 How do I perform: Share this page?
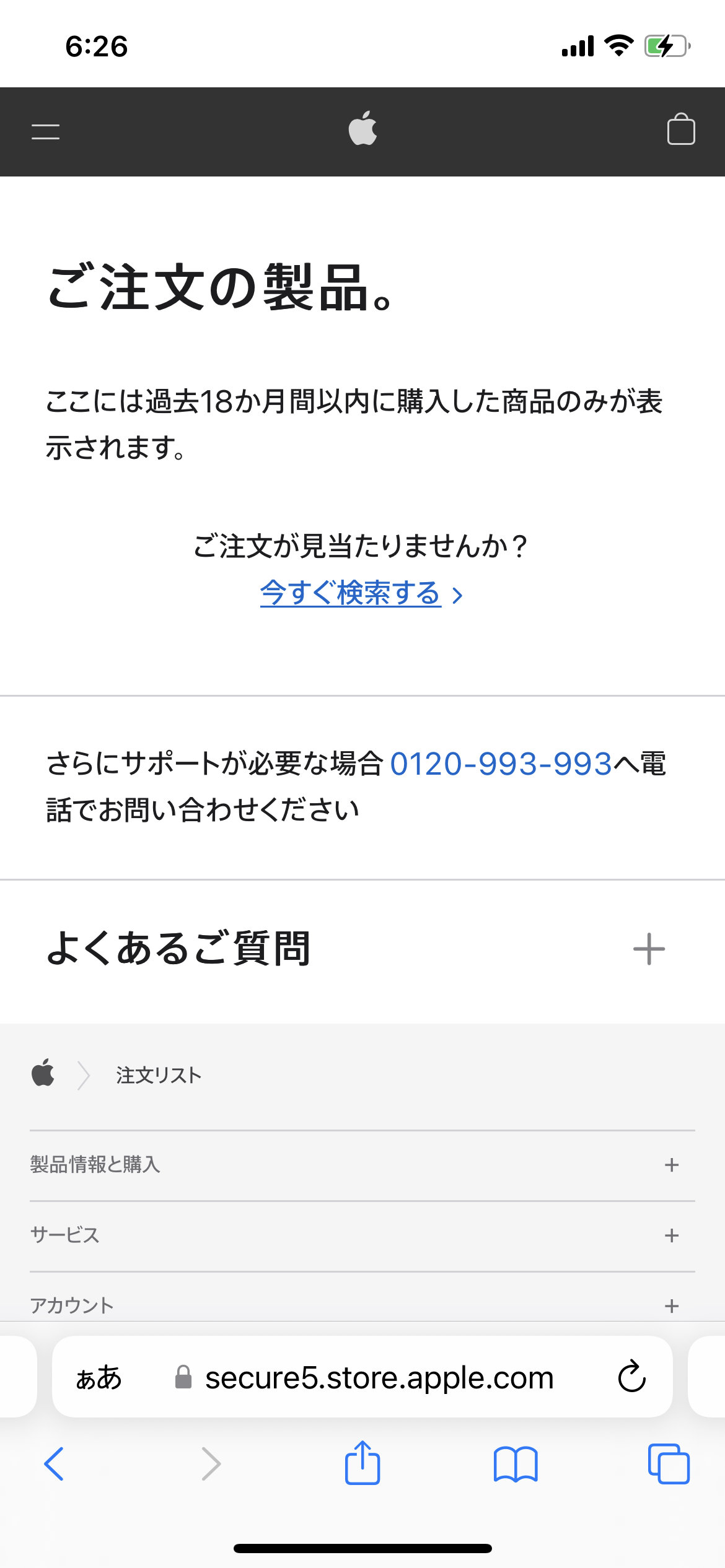tap(362, 1463)
